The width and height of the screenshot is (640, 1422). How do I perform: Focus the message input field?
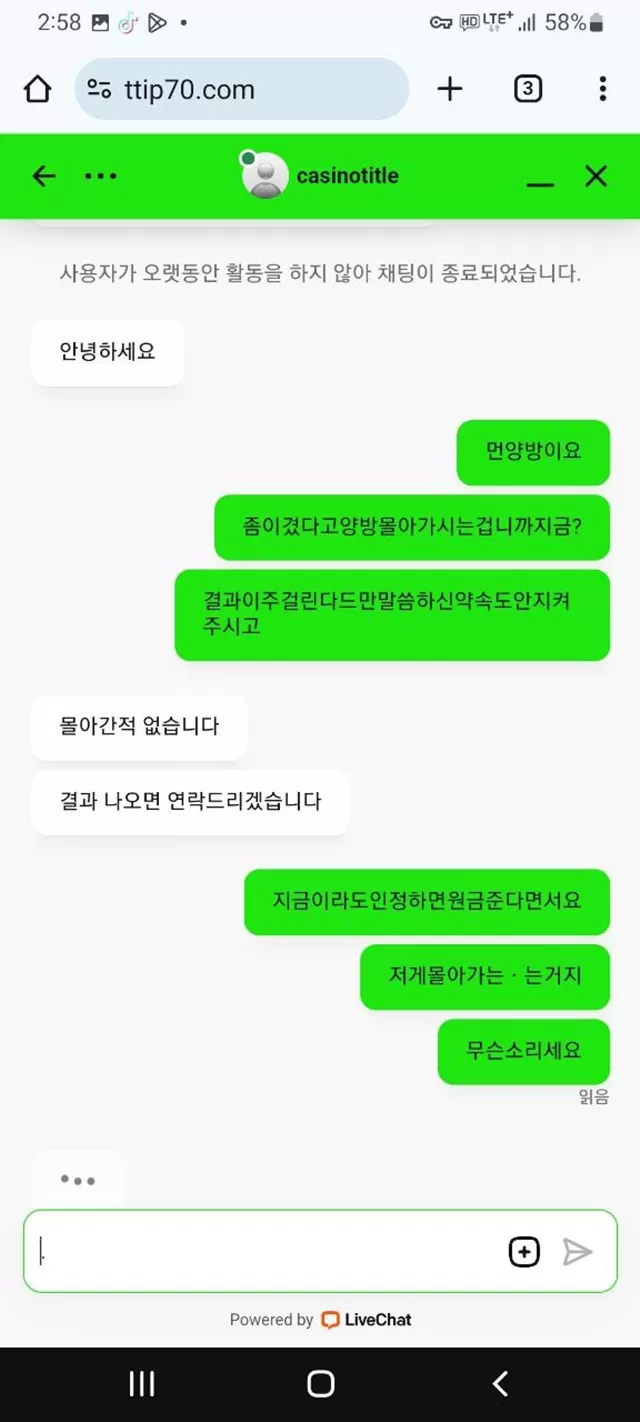(263, 1251)
